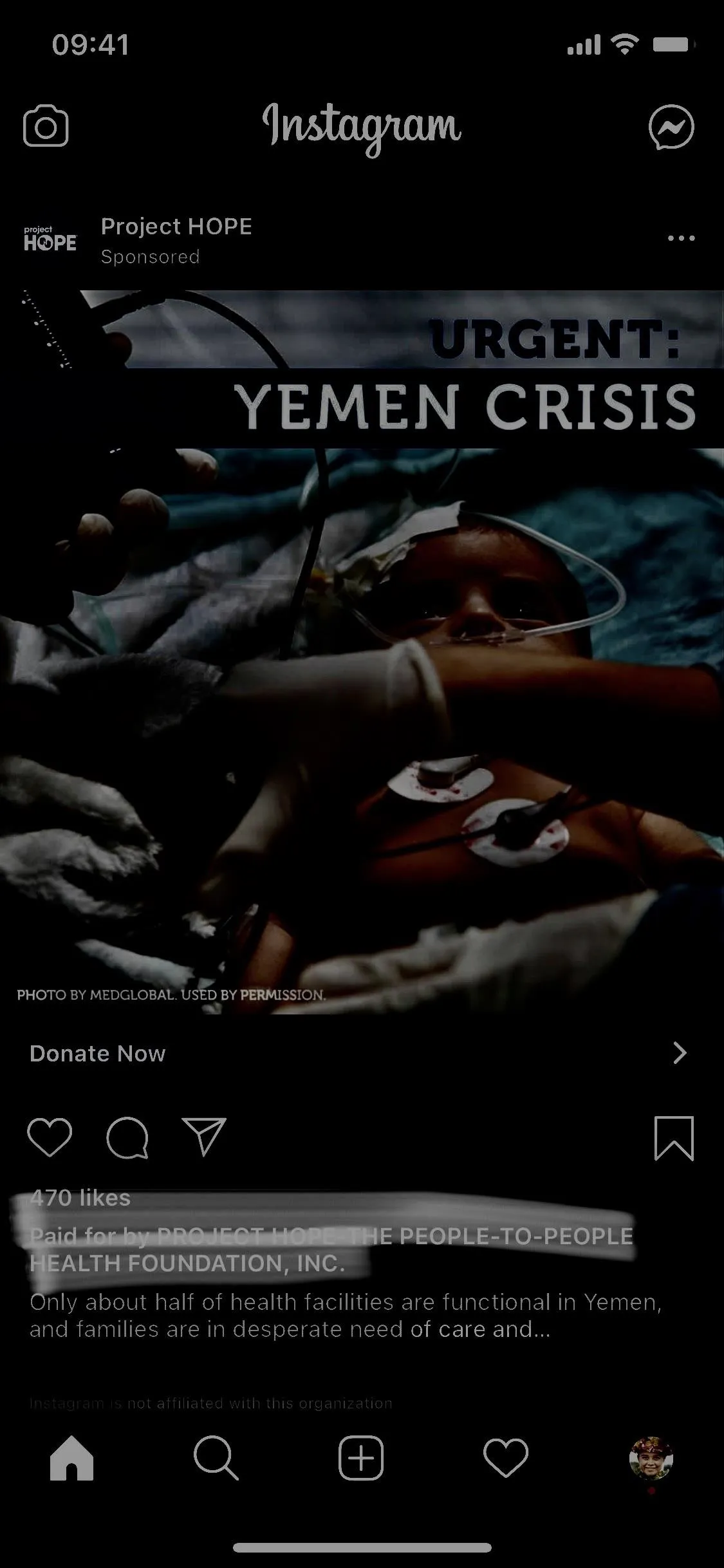The width and height of the screenshot is (724, 1568).
Task: Like the Project HOPE post
Action: click(x=50, y=1137)
